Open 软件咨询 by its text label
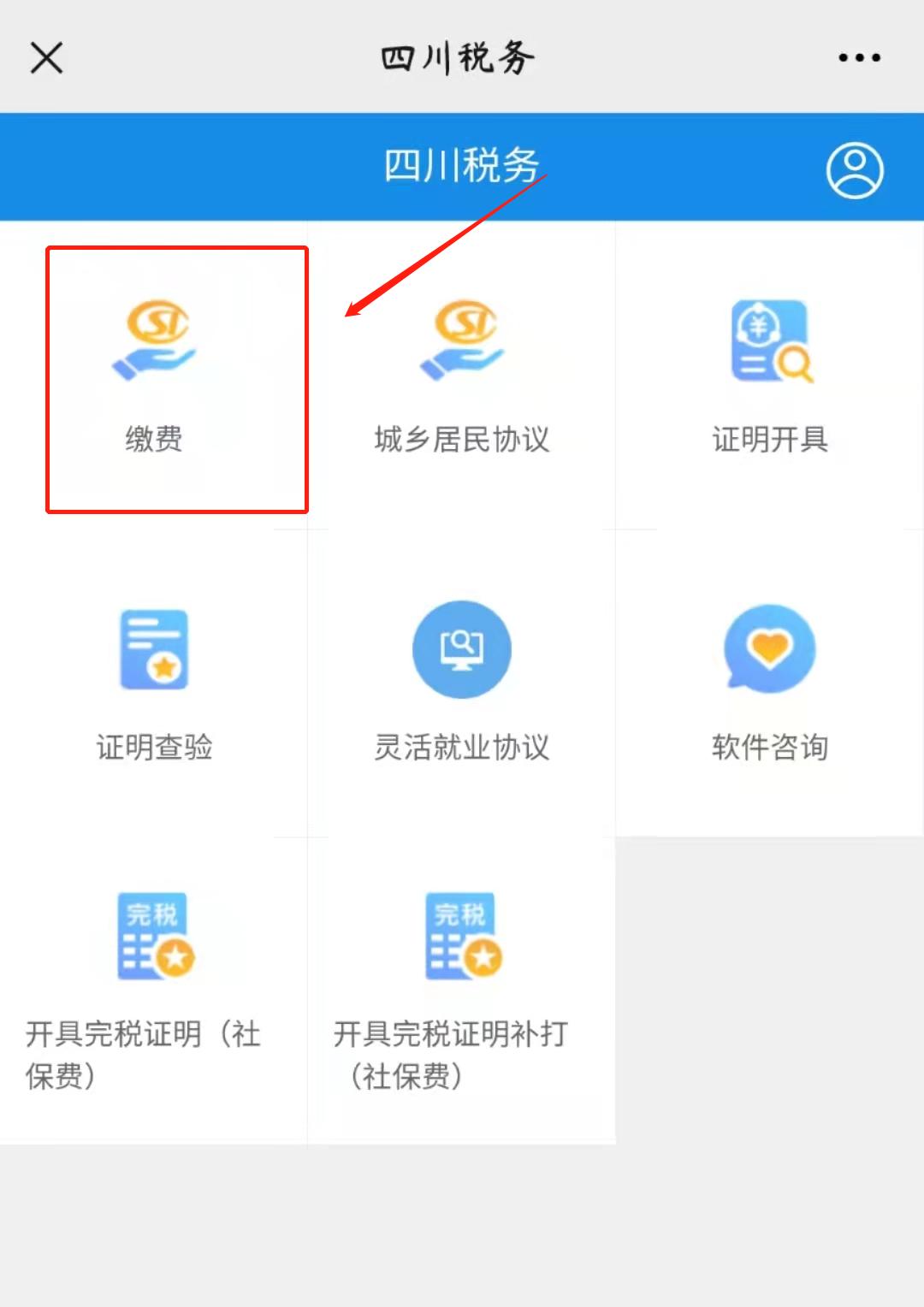 (770, 748)
